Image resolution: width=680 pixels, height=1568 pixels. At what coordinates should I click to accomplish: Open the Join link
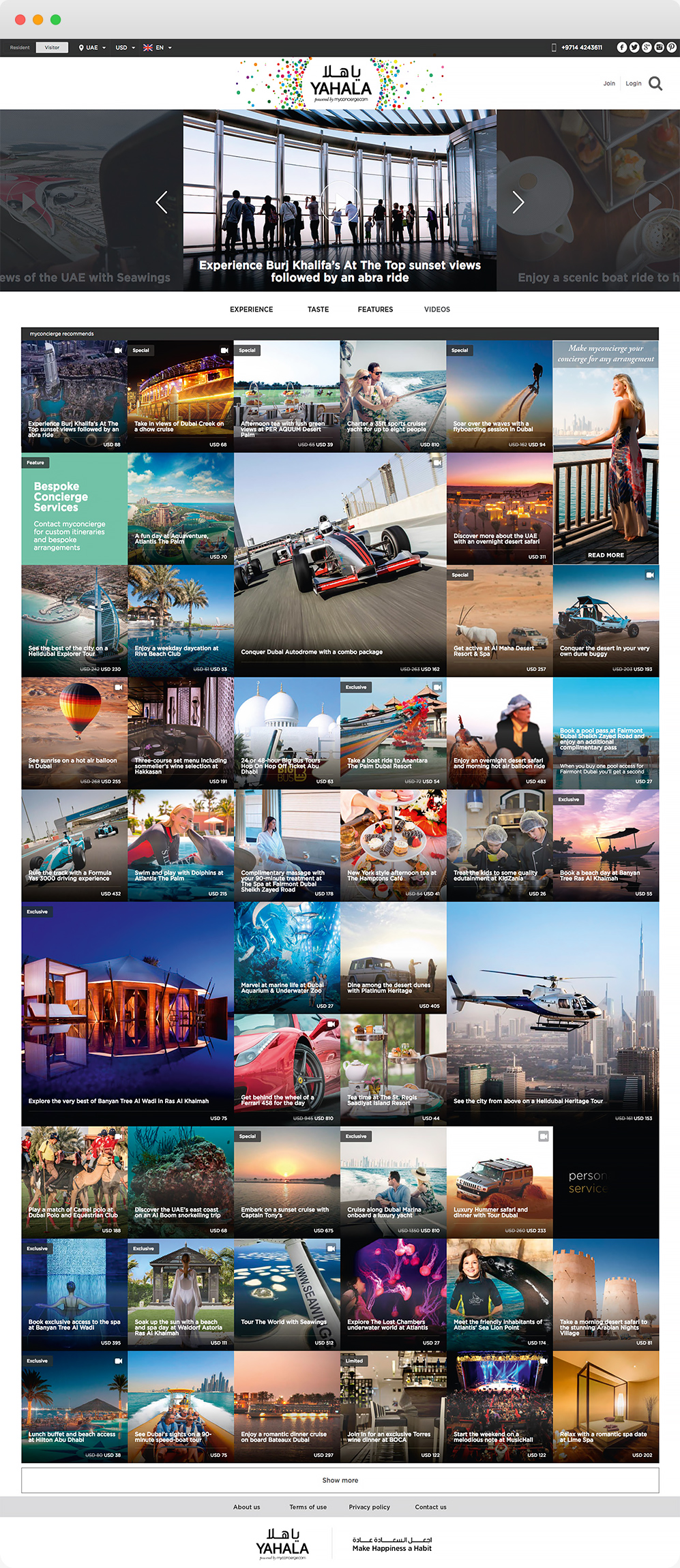[x=608, y=83]
